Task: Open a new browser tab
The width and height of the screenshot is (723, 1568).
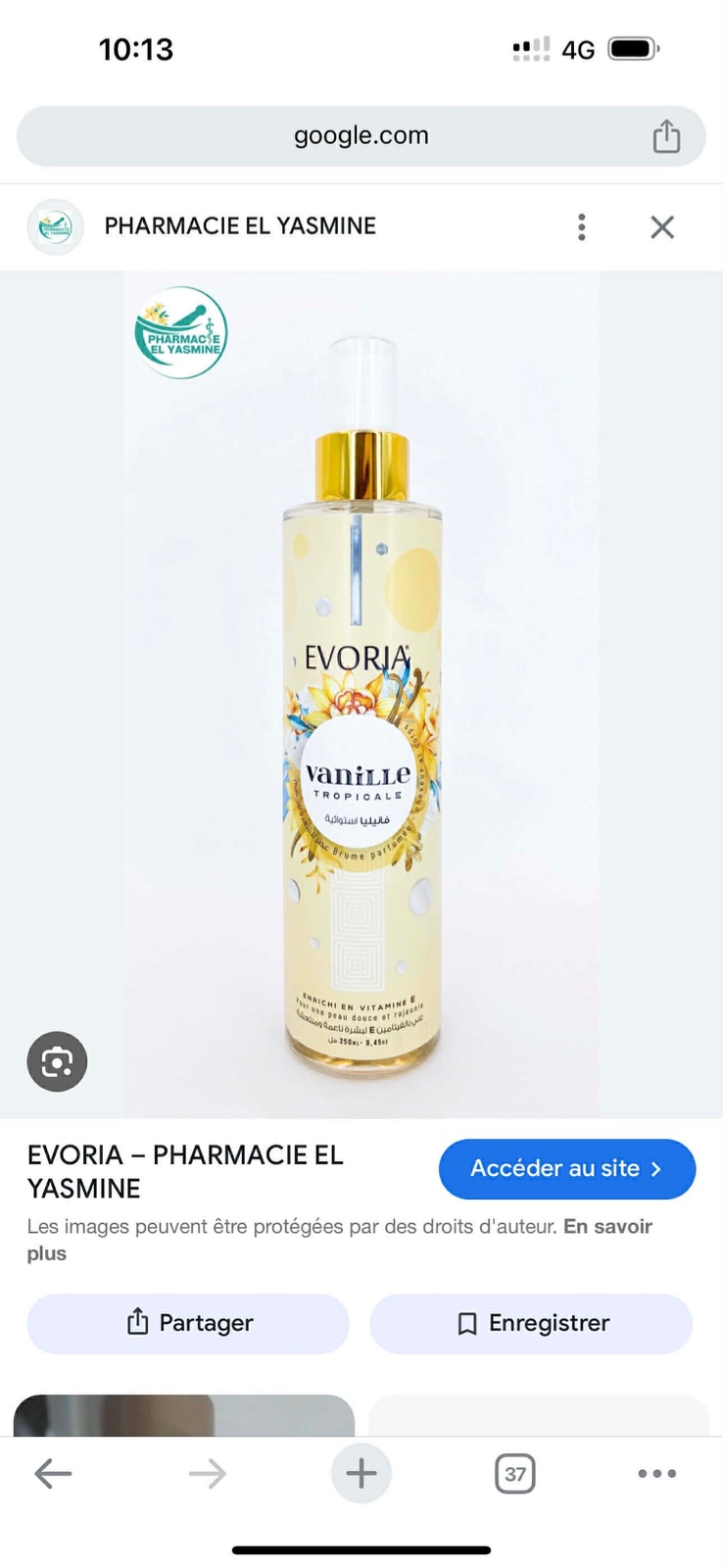Action: [x=361, y=1473]
